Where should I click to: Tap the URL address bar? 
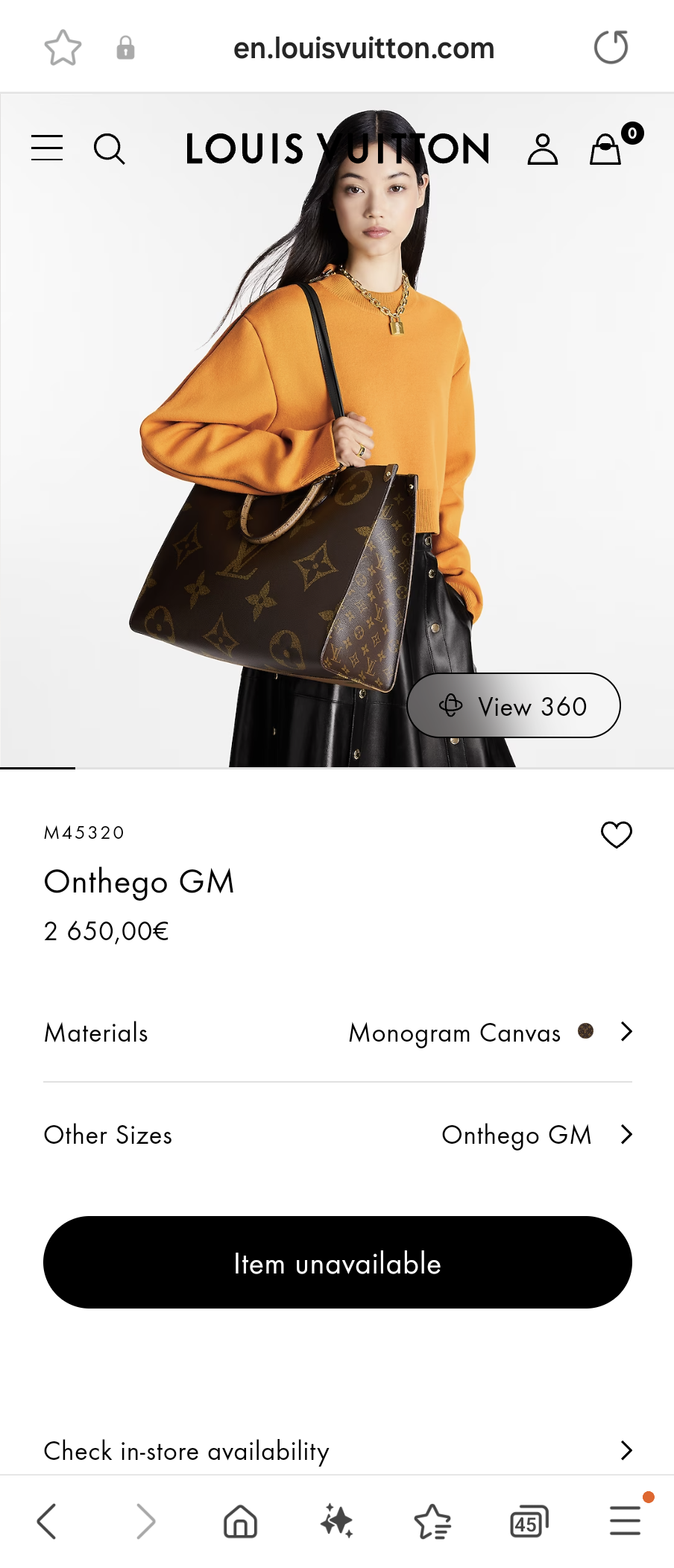coord(365,46)
